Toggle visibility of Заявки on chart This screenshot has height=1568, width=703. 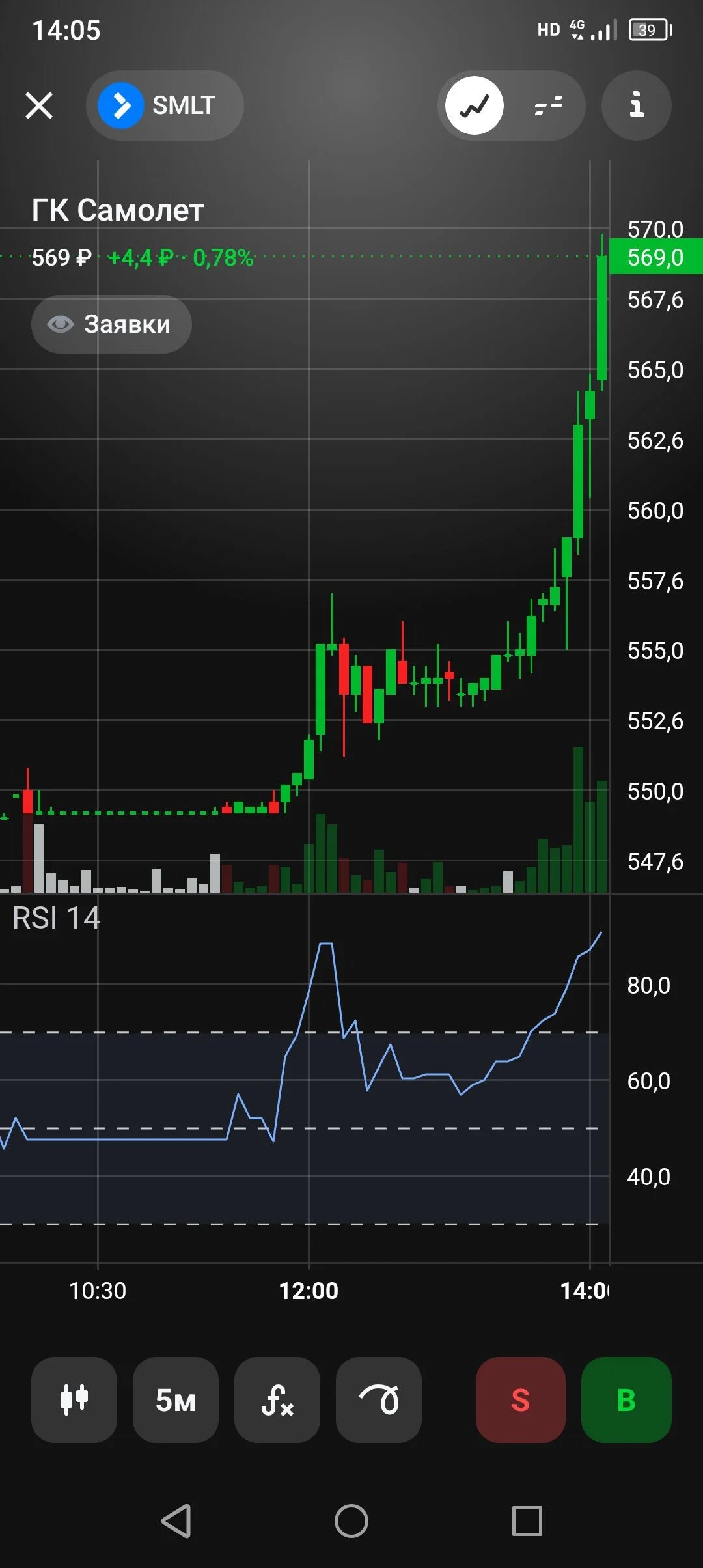111,324
